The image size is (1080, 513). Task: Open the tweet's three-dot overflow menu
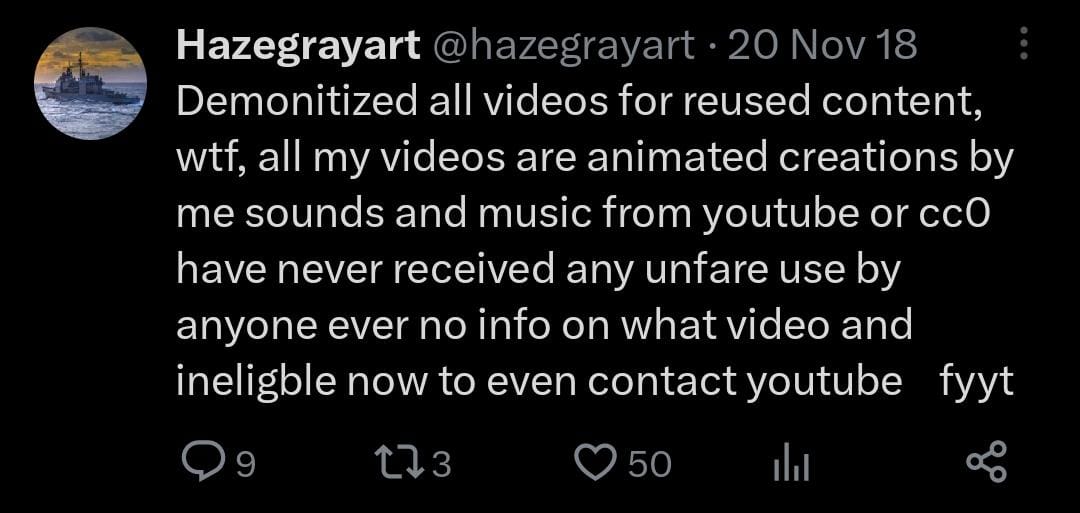(x=1022, y=44)
